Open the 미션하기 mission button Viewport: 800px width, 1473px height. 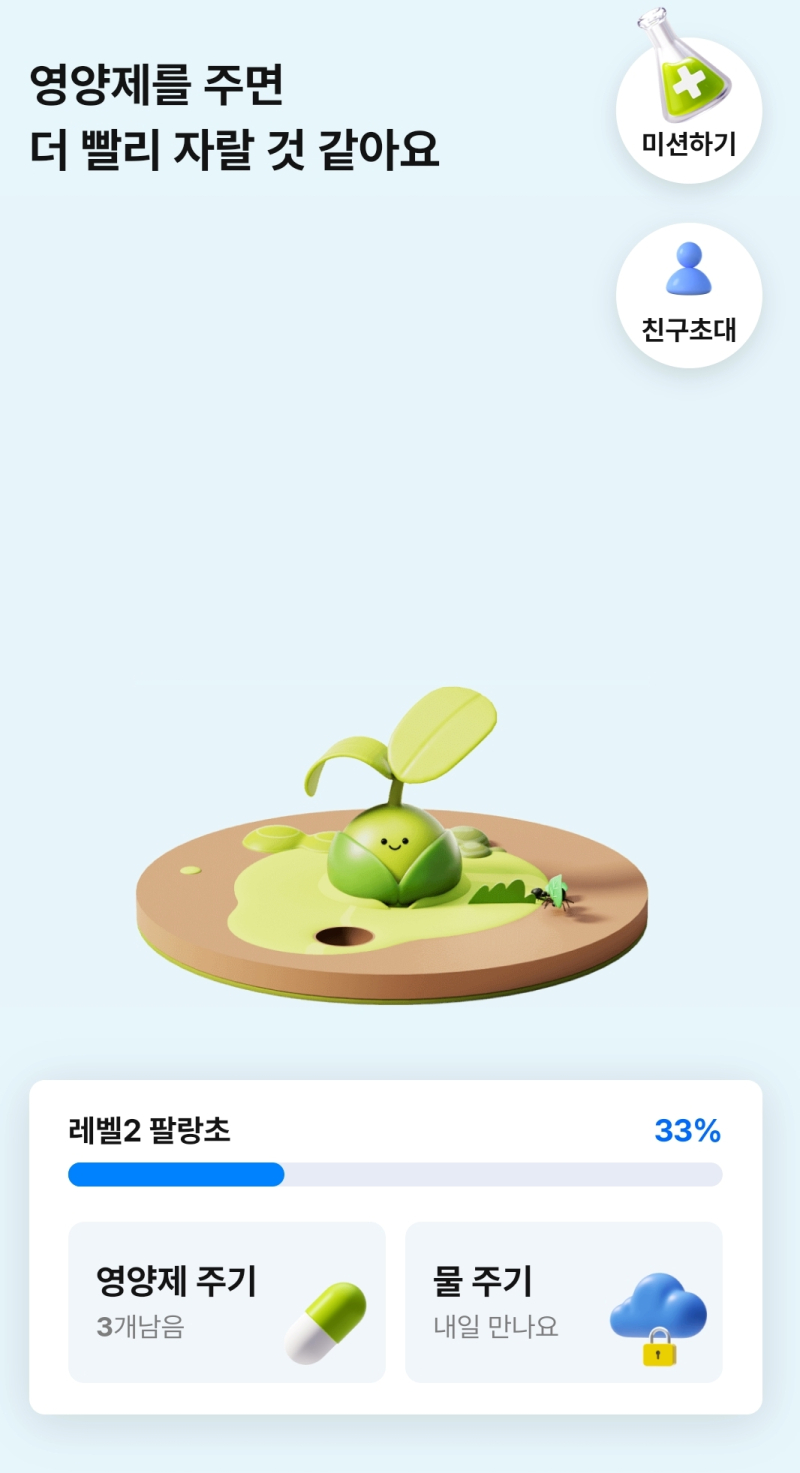tap(689, 110)
